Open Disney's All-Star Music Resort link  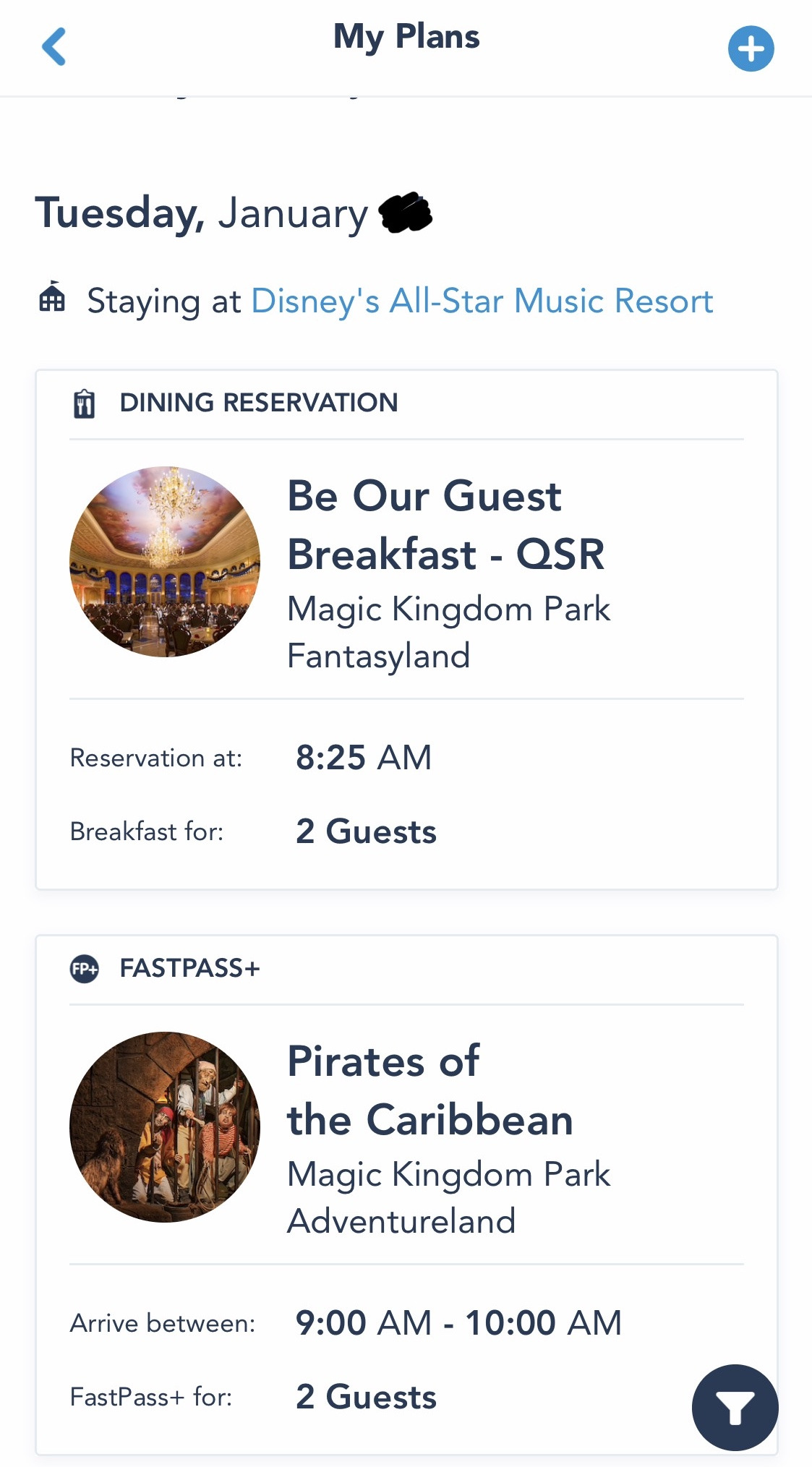(x=482, y=301)
